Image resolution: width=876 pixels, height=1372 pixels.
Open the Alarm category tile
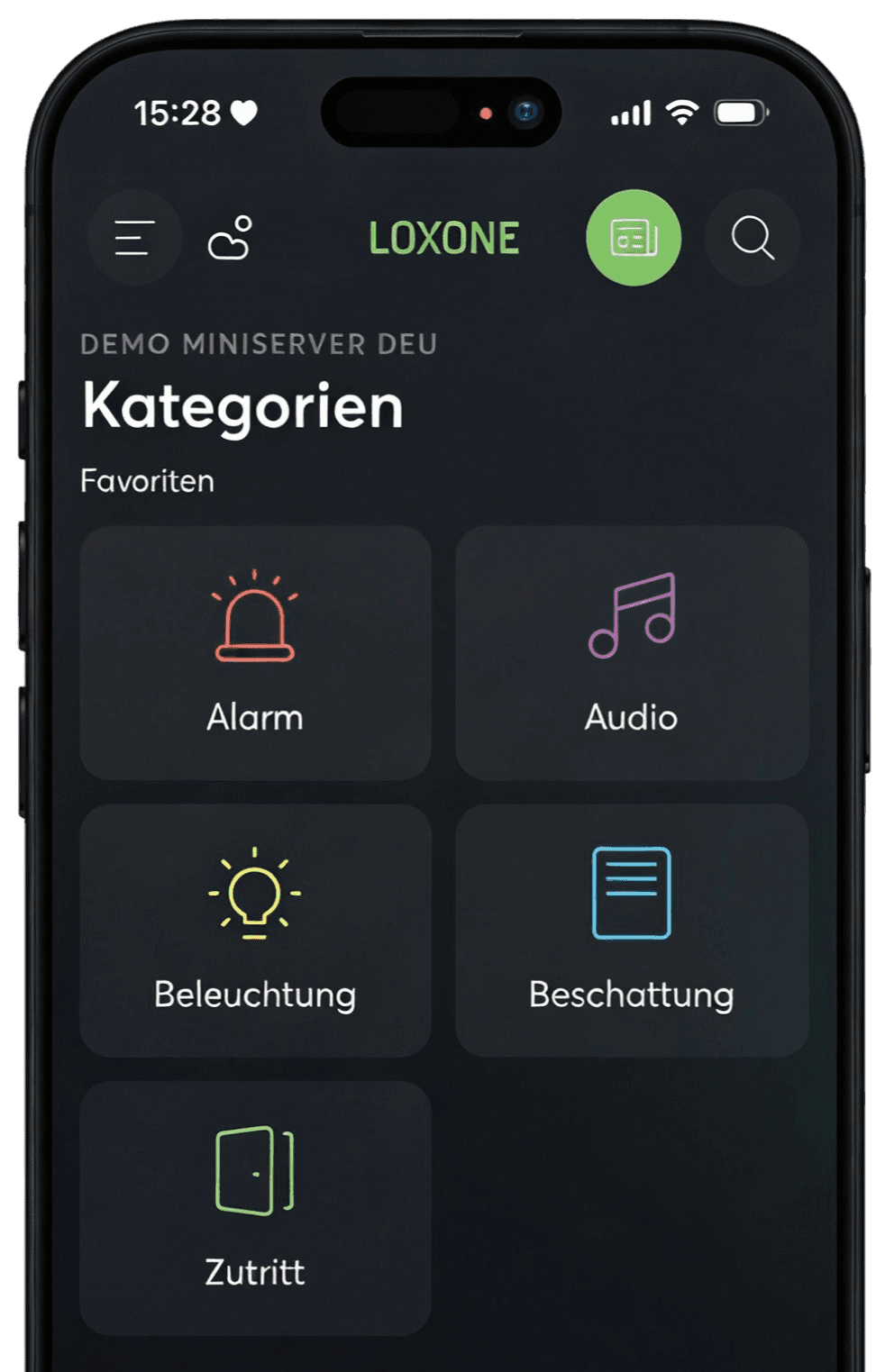point(254,653)
